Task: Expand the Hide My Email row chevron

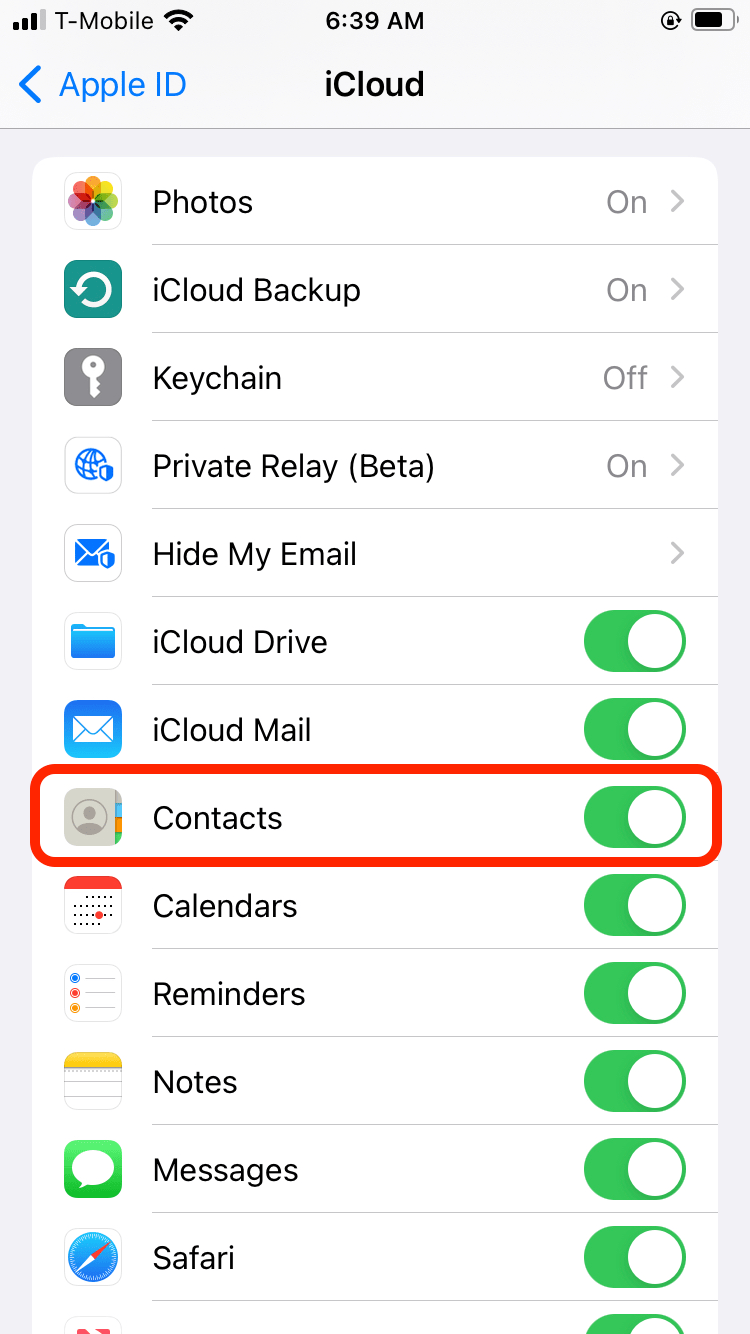Action: (x=678, y=553)
